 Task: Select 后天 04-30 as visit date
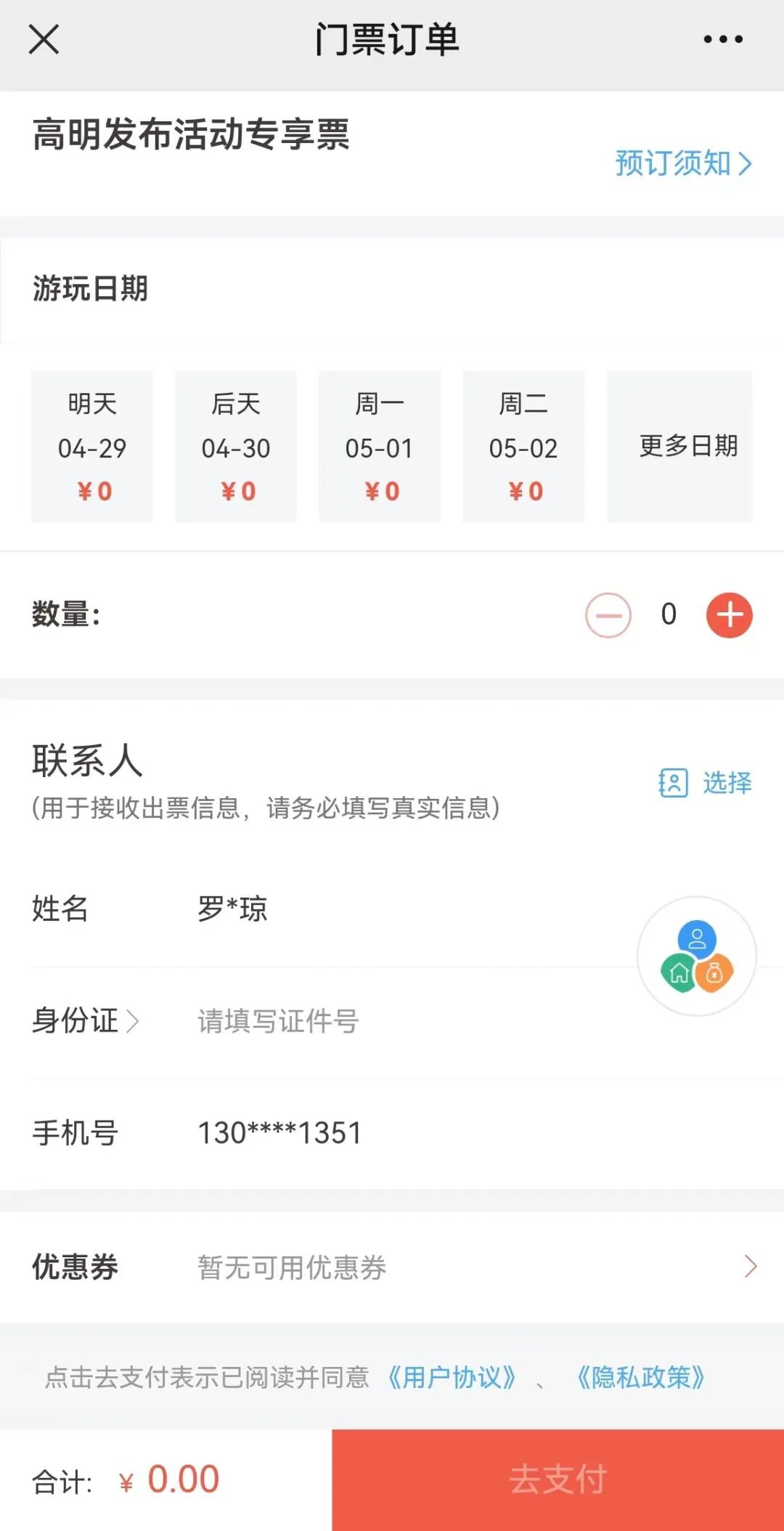[236, 447]
